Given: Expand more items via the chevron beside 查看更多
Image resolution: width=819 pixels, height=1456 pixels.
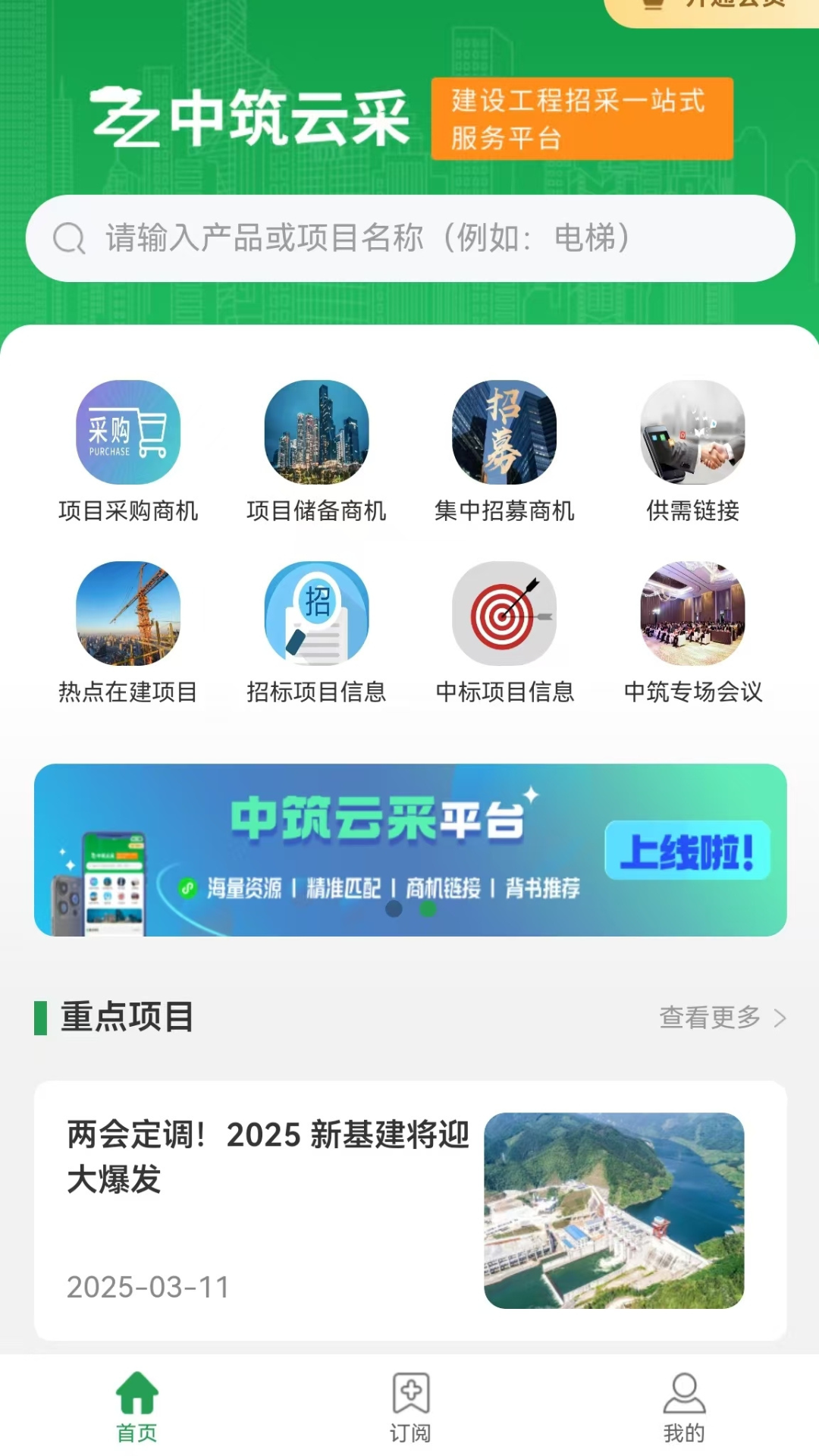Looking at the screenshot, I should point(780,1018).
